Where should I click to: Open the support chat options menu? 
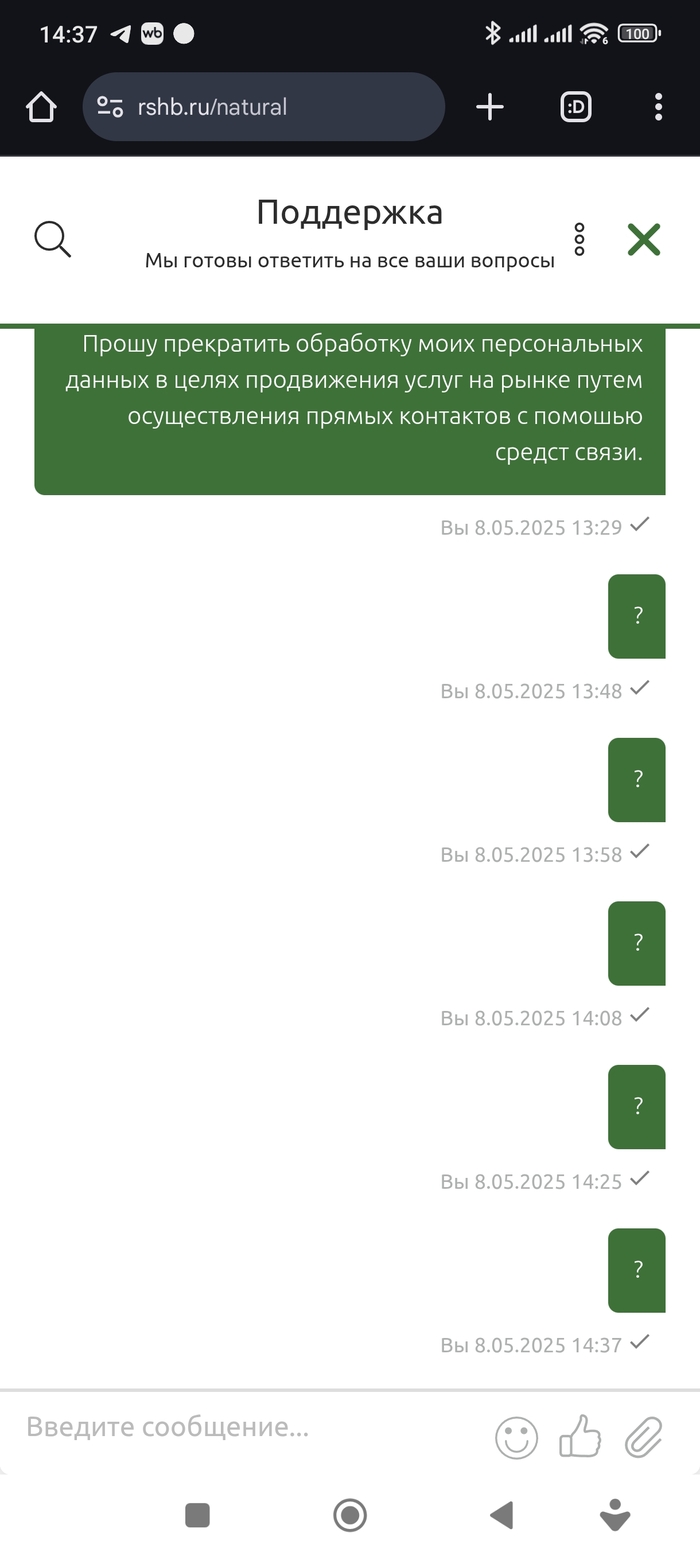click(579, 240)
